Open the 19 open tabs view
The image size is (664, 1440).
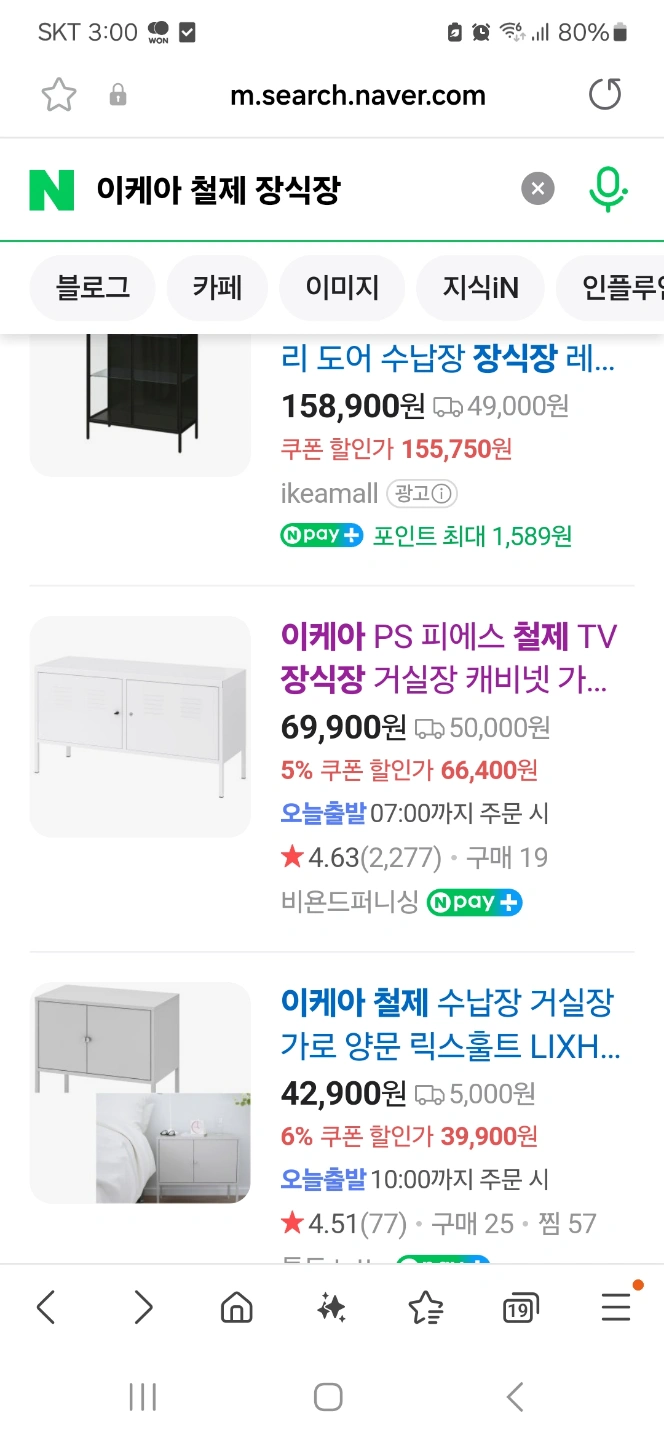[520, 1307]
